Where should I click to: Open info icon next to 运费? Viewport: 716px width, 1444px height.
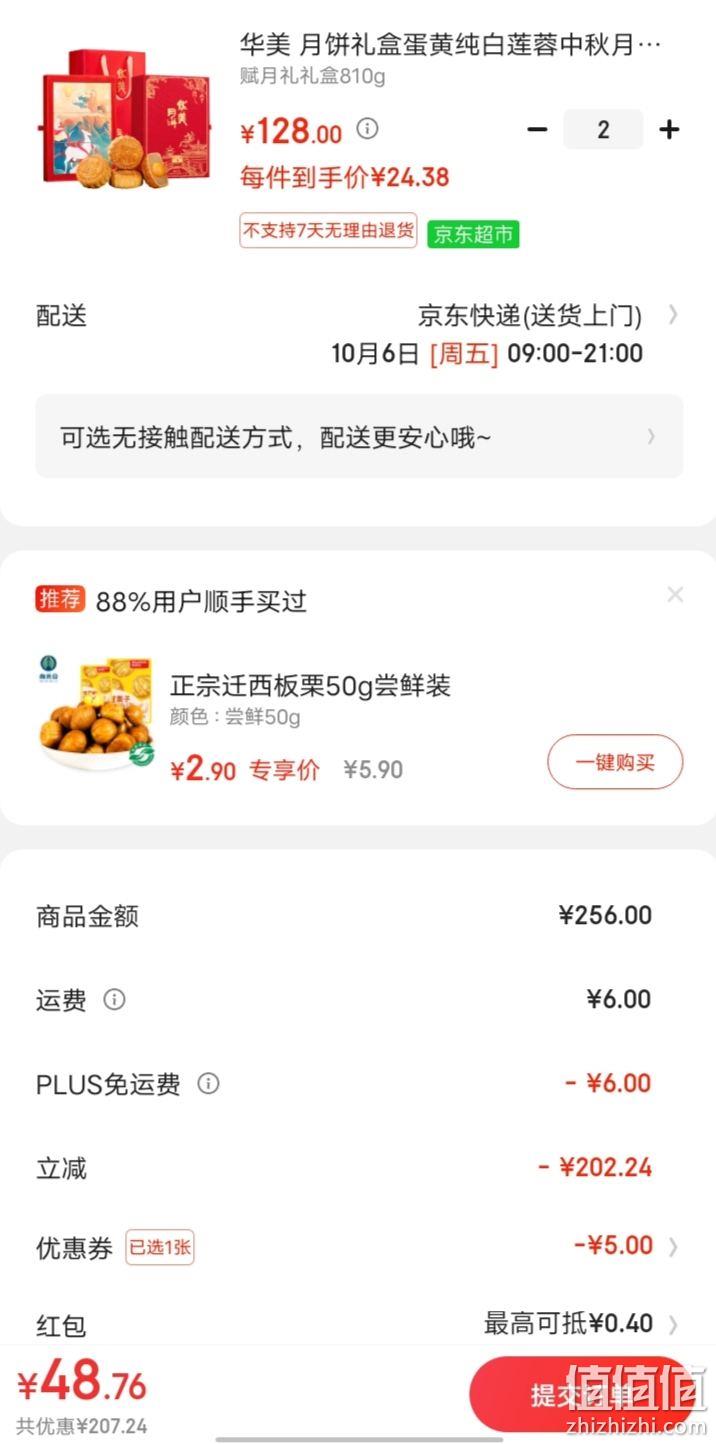click(115, 999)
